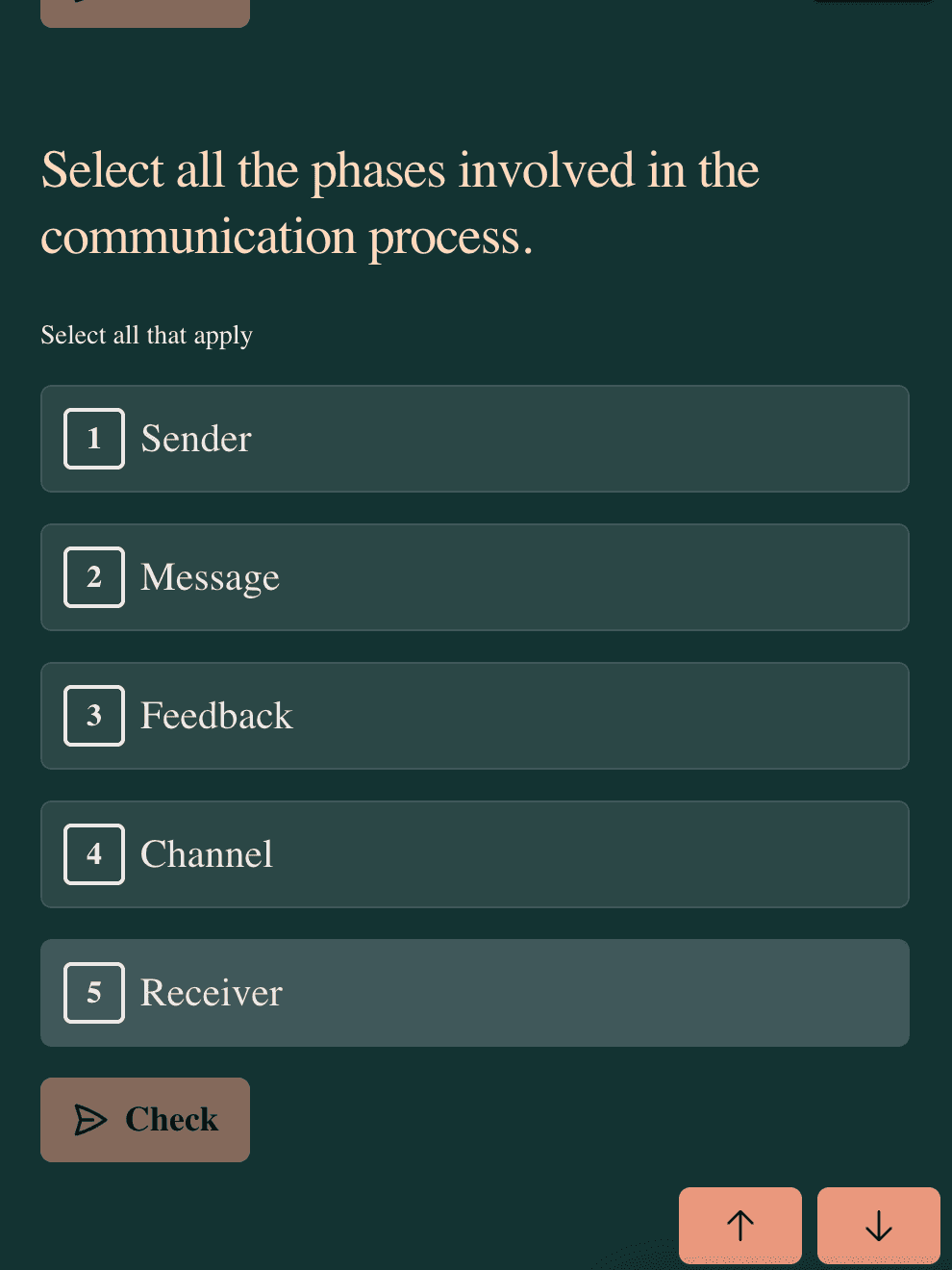Viewport: 952px width, 1270px height.
Task: Go to the previous question using the up arrow
Action: coord(739,1226)
